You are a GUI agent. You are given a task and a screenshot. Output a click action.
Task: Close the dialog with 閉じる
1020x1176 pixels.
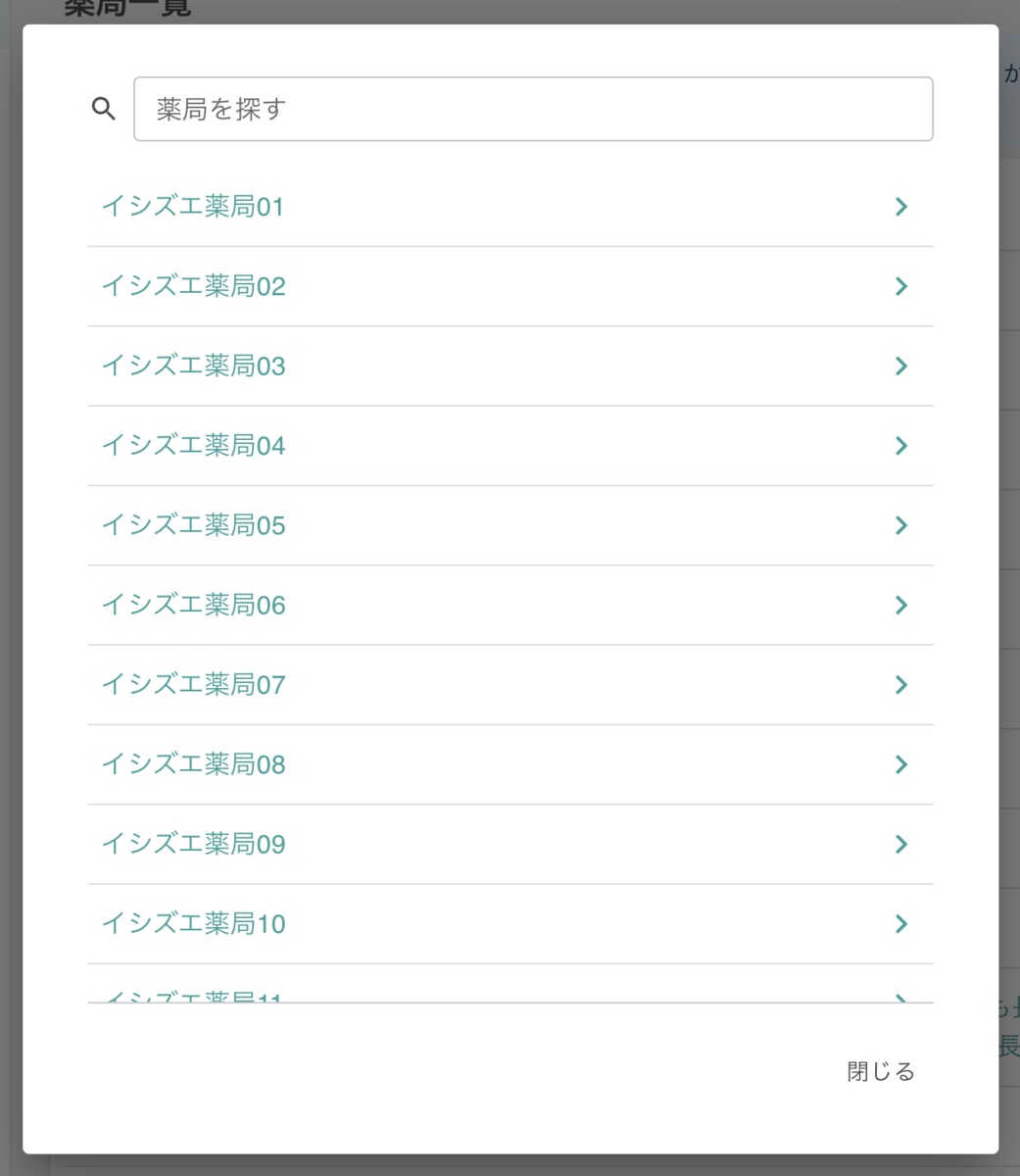point(880,1071)
